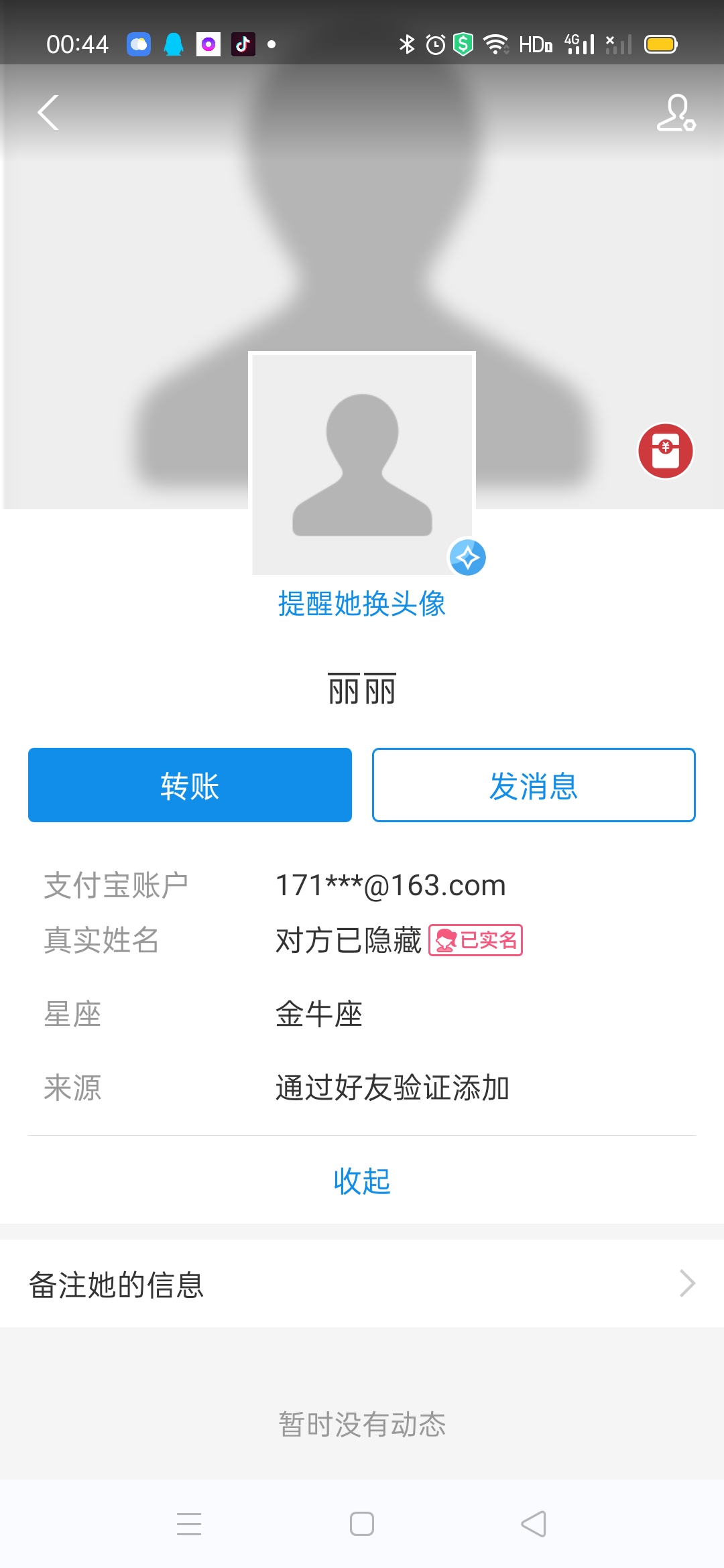Viewport: 724px width, 1568px height.
Task: Open 丽丽's profile avatar
Action: pyautogui.click(x=362, y=464)
